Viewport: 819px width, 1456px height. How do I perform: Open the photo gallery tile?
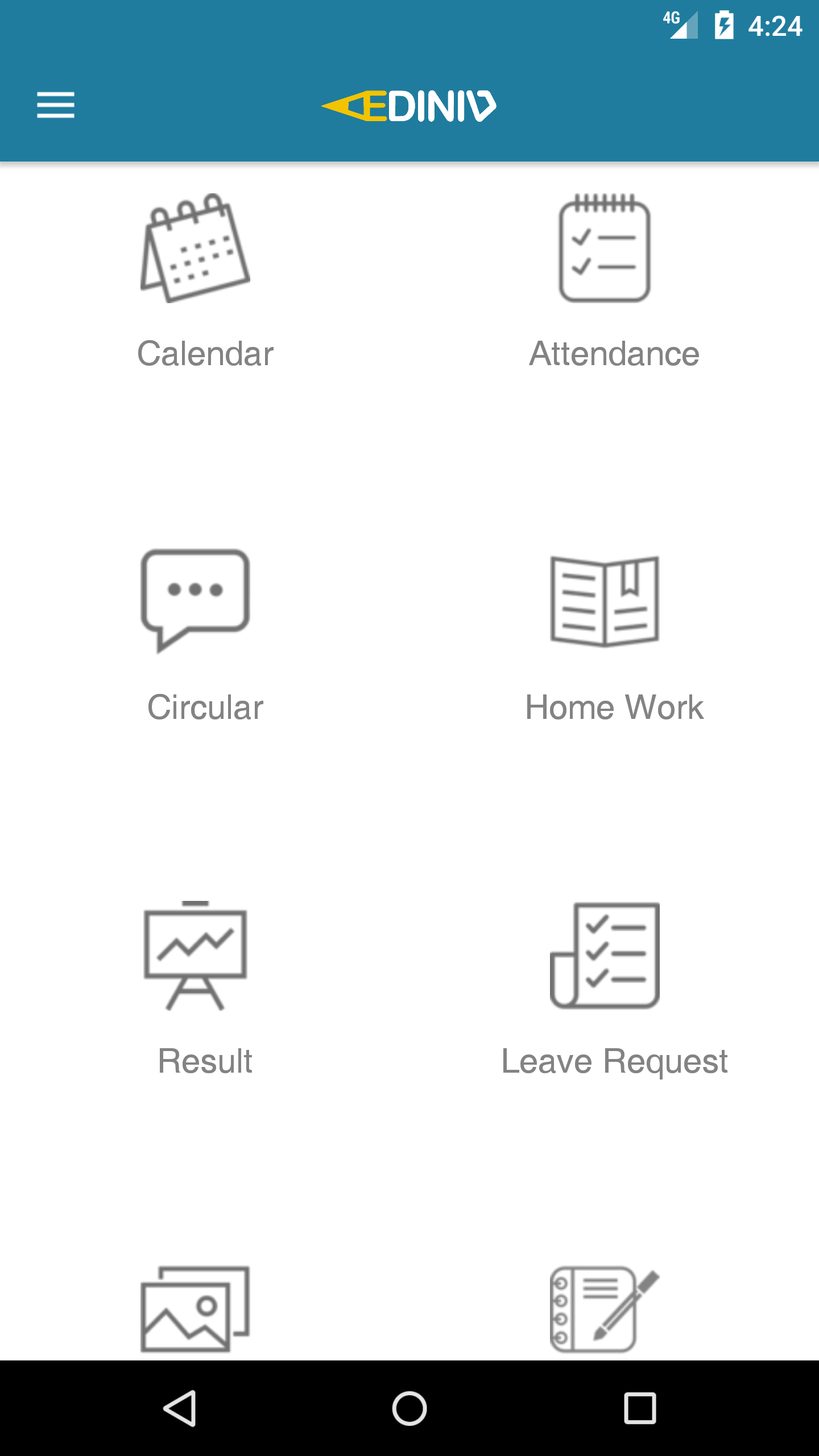pos(195,1308)
